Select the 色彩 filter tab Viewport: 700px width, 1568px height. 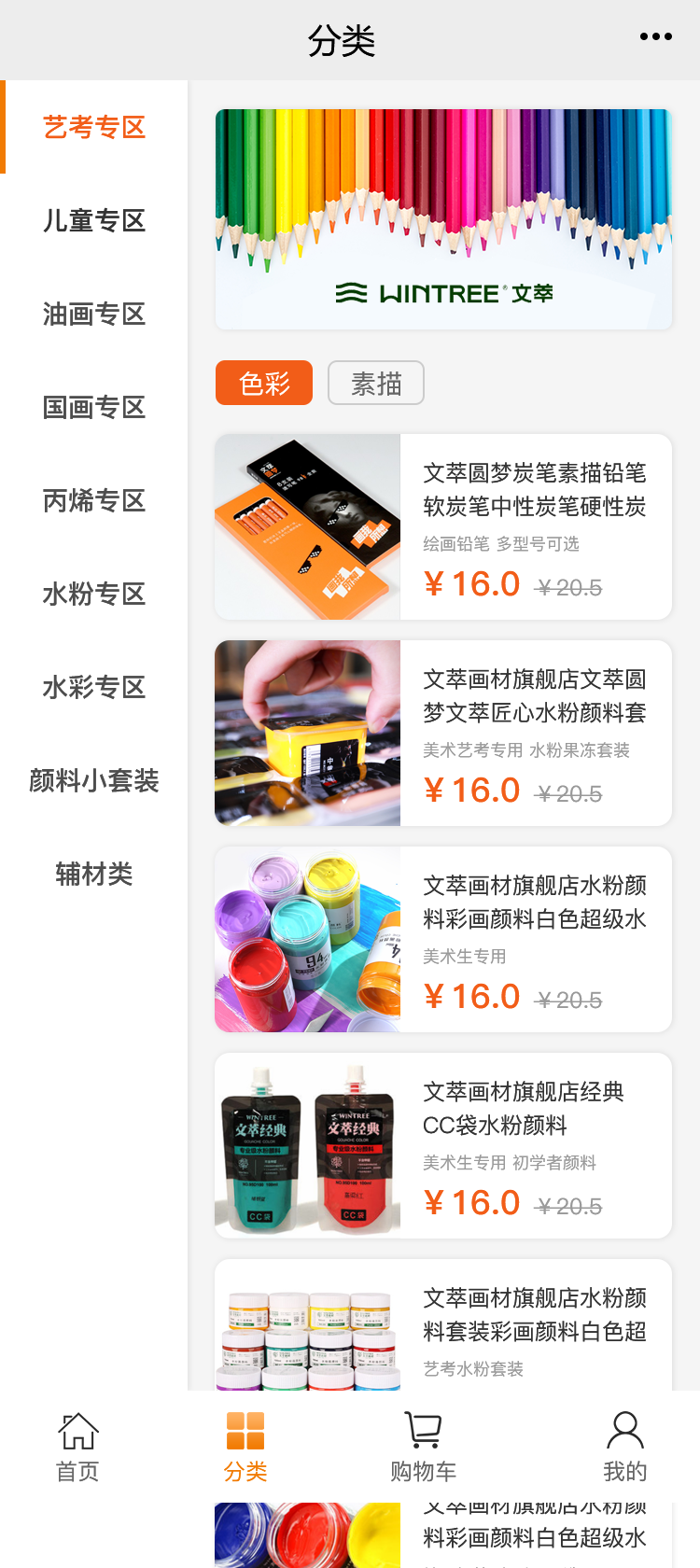click(x=264, y=382)
